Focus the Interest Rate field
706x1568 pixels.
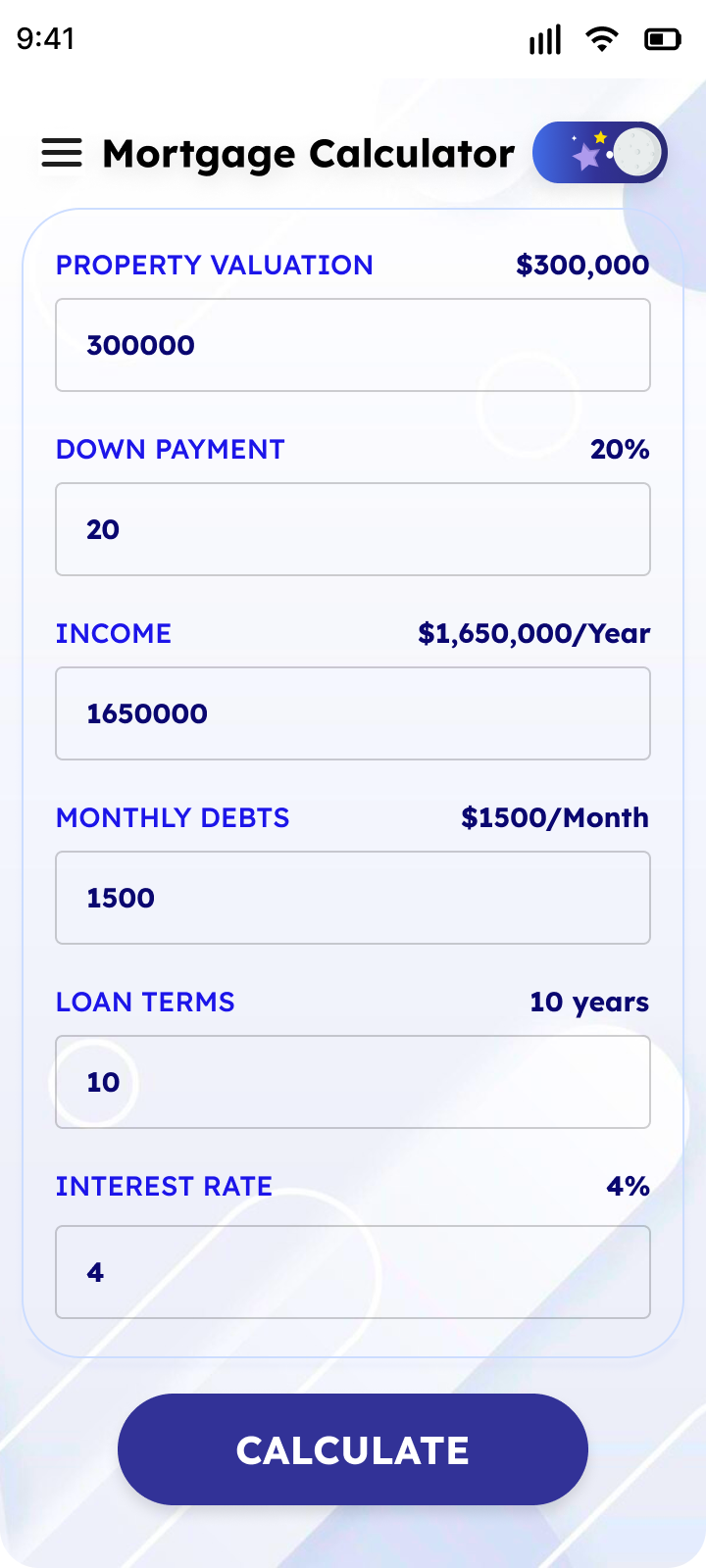(x=353, y=1272)
